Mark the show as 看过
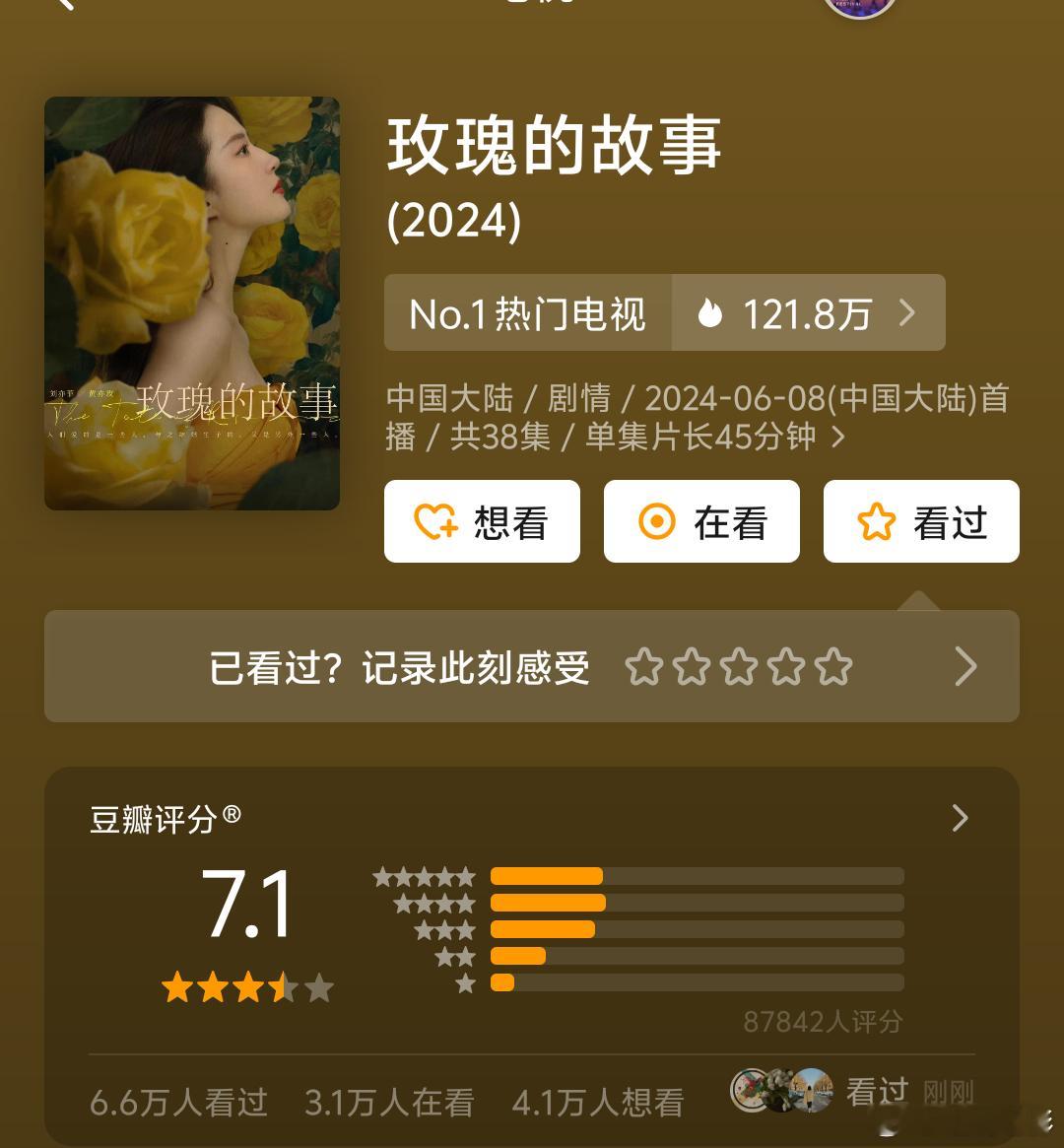 (x=921, y=521)
